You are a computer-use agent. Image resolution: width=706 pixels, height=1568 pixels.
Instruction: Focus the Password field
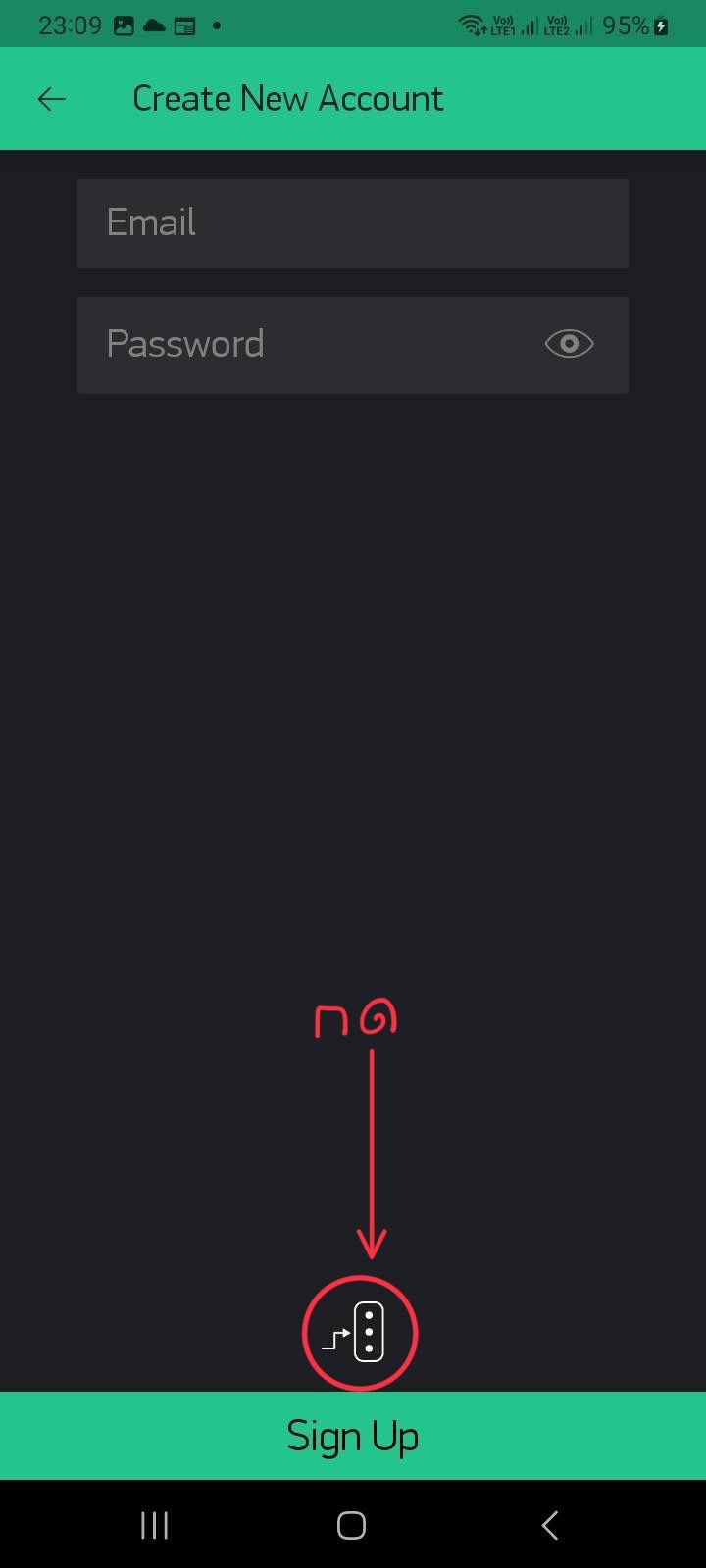[x=353, y=345]
